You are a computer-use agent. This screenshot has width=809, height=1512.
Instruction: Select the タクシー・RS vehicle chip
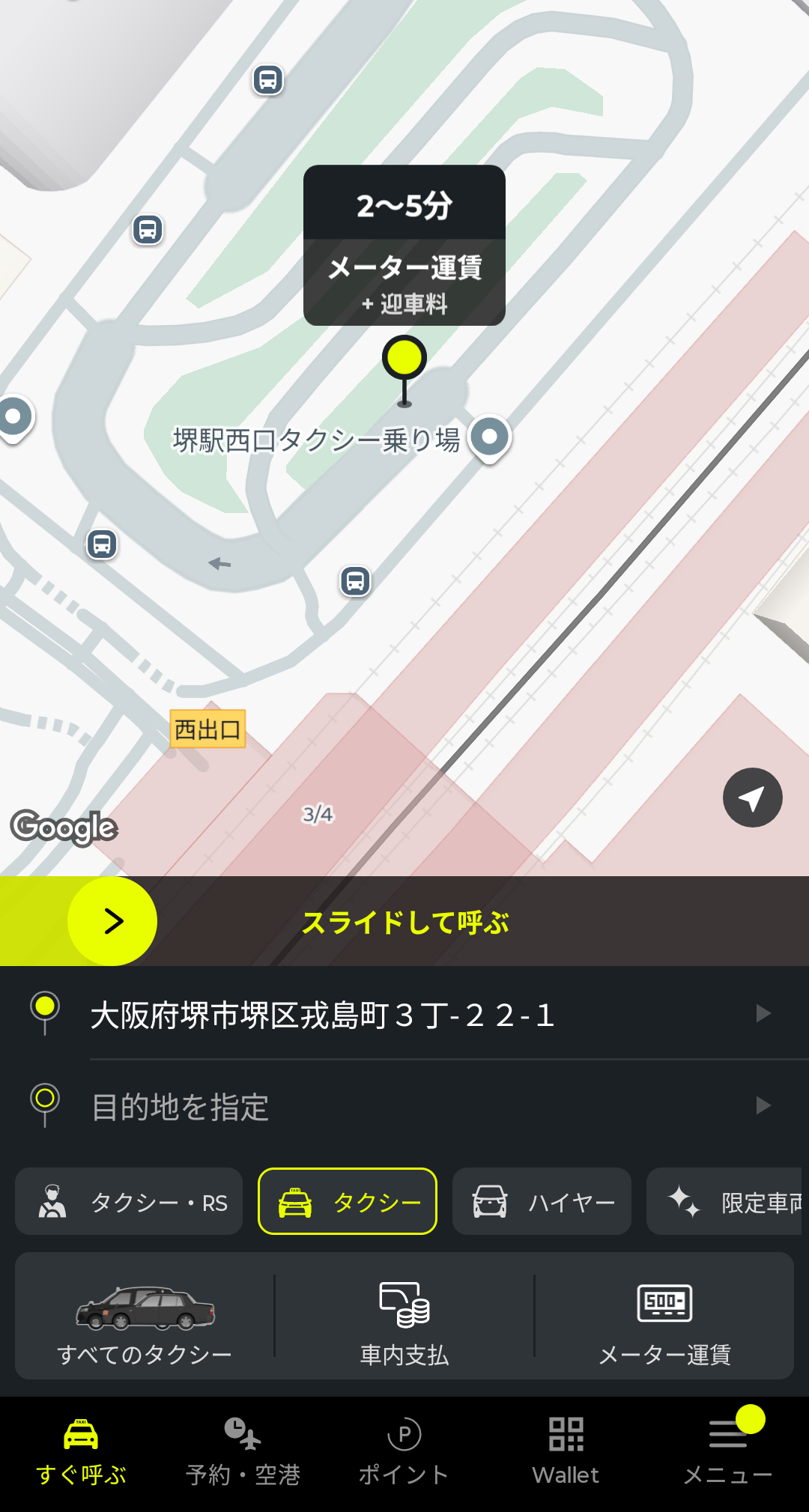point(129,1202)
